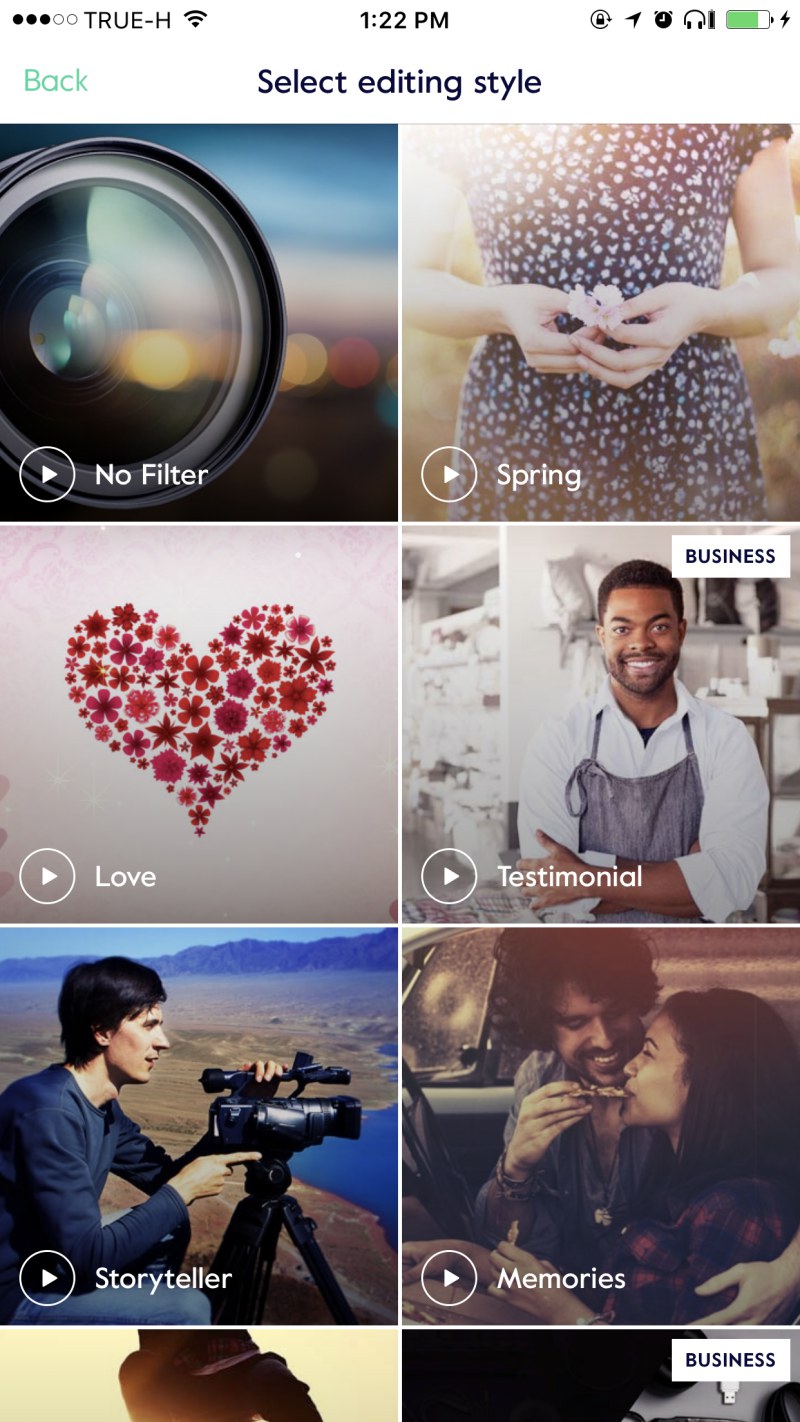800x1422 pixels.
Task: Choose the Memories style tile
Action: (601, 1126)
